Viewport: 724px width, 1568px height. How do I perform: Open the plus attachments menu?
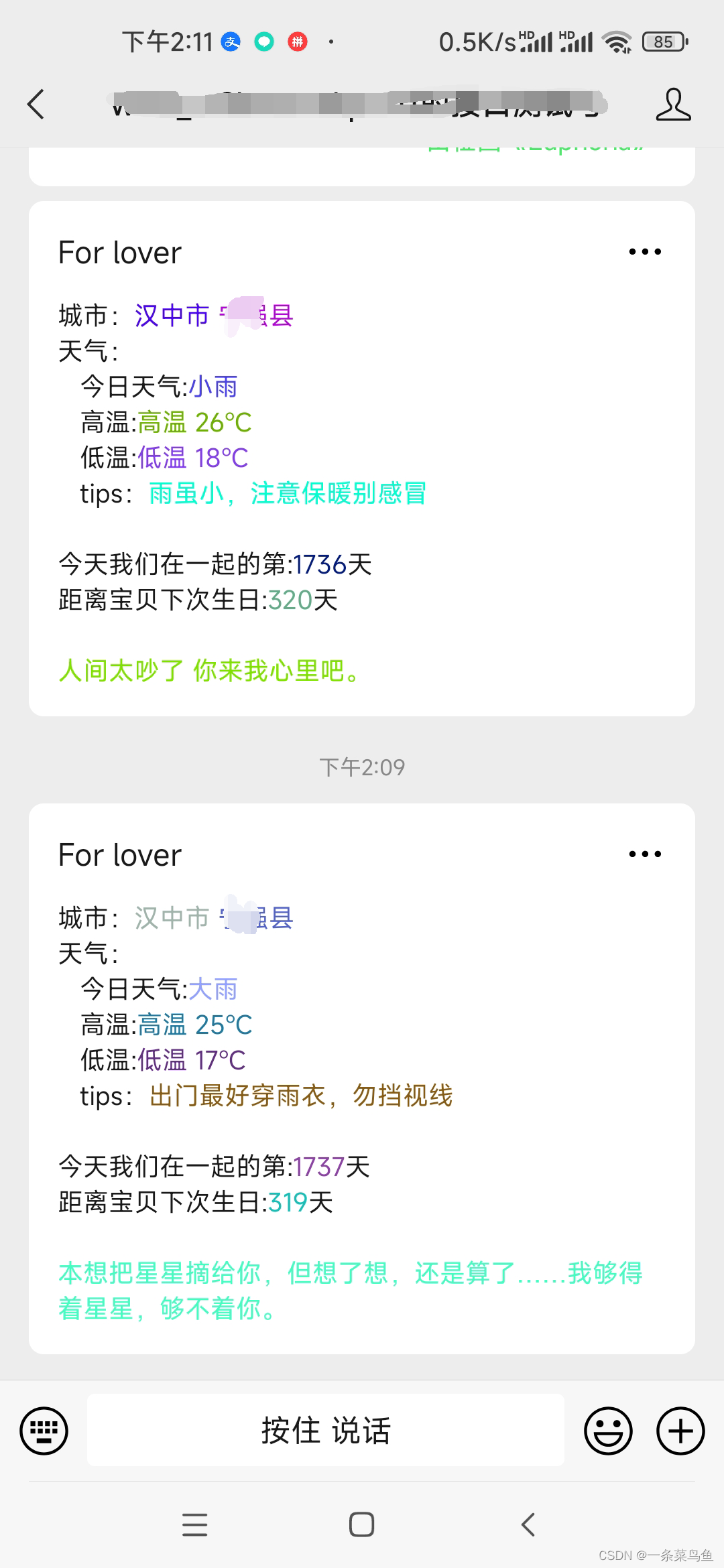pos(680,1431)
